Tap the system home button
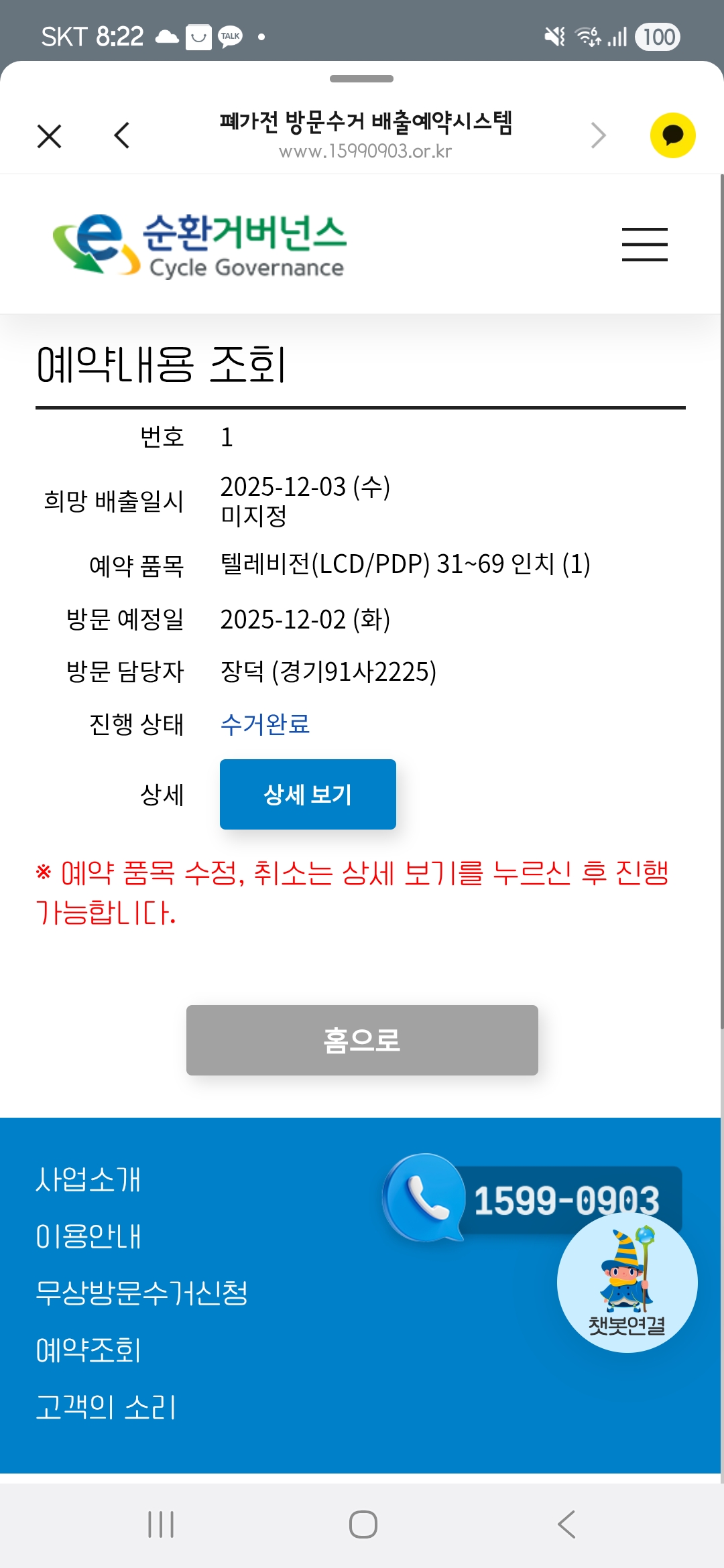 click(363, 1524)
